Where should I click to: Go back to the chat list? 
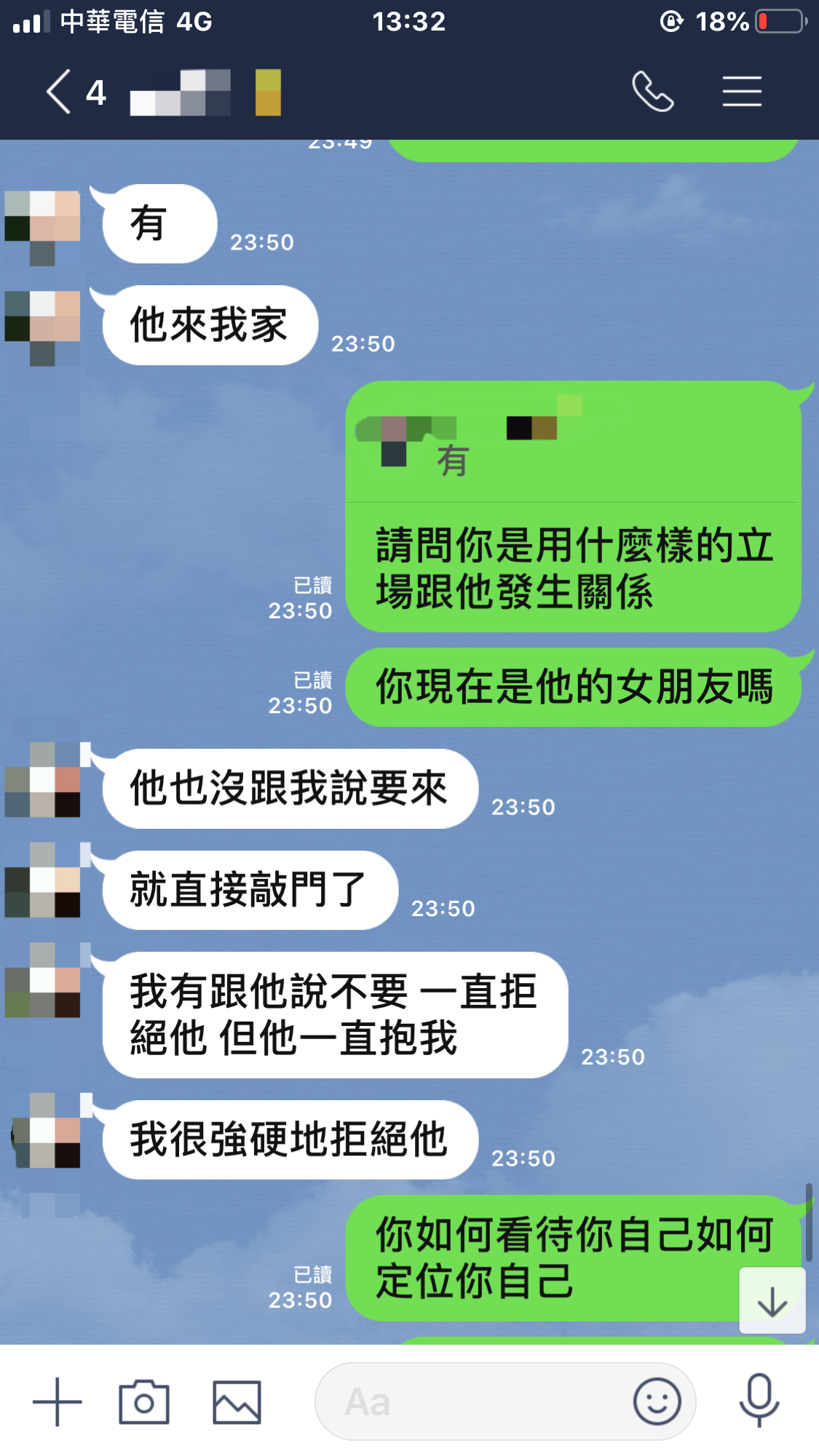(60, 92)
